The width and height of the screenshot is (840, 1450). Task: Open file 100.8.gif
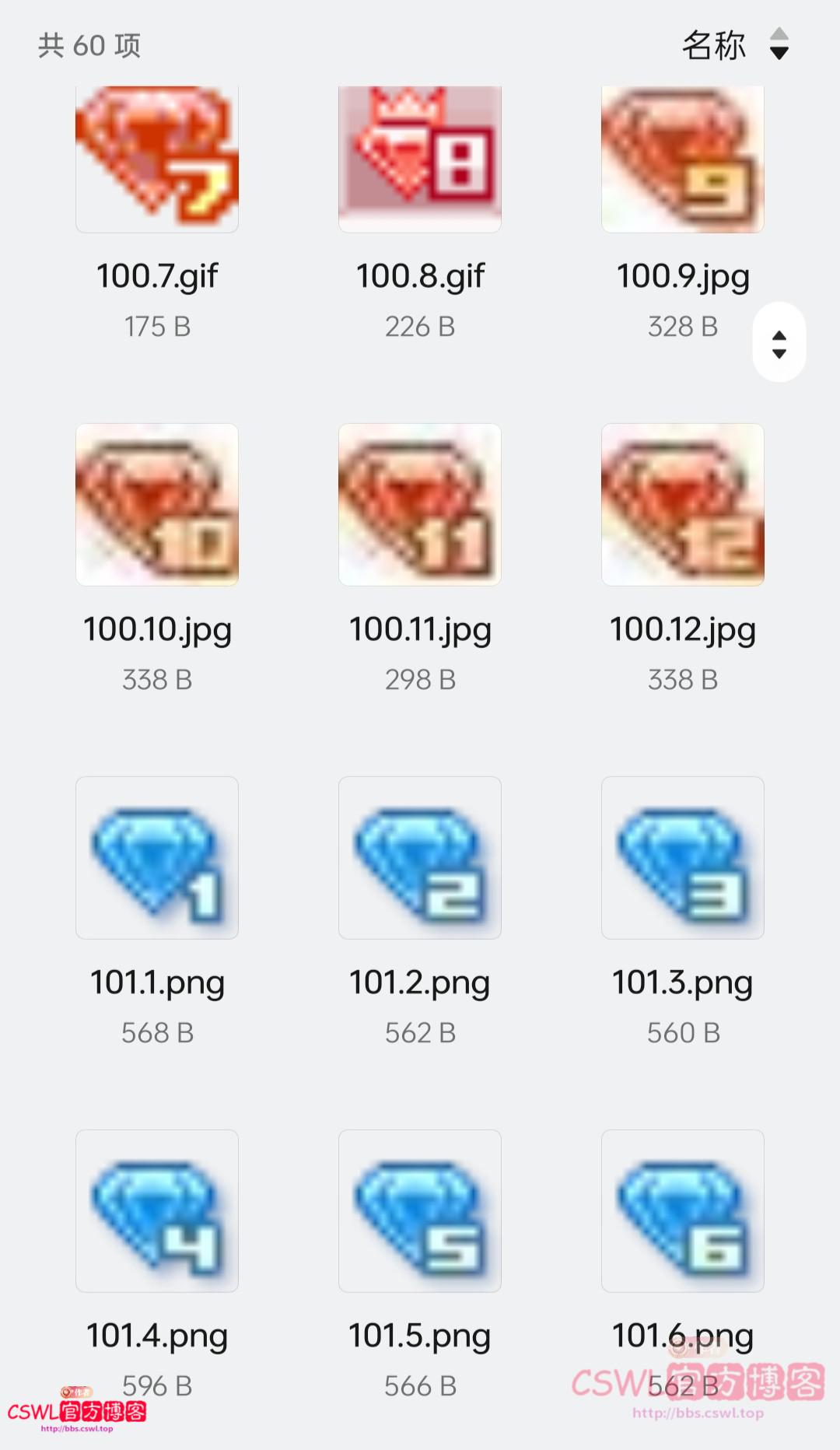pyautogui.click(x=420, y=161)
